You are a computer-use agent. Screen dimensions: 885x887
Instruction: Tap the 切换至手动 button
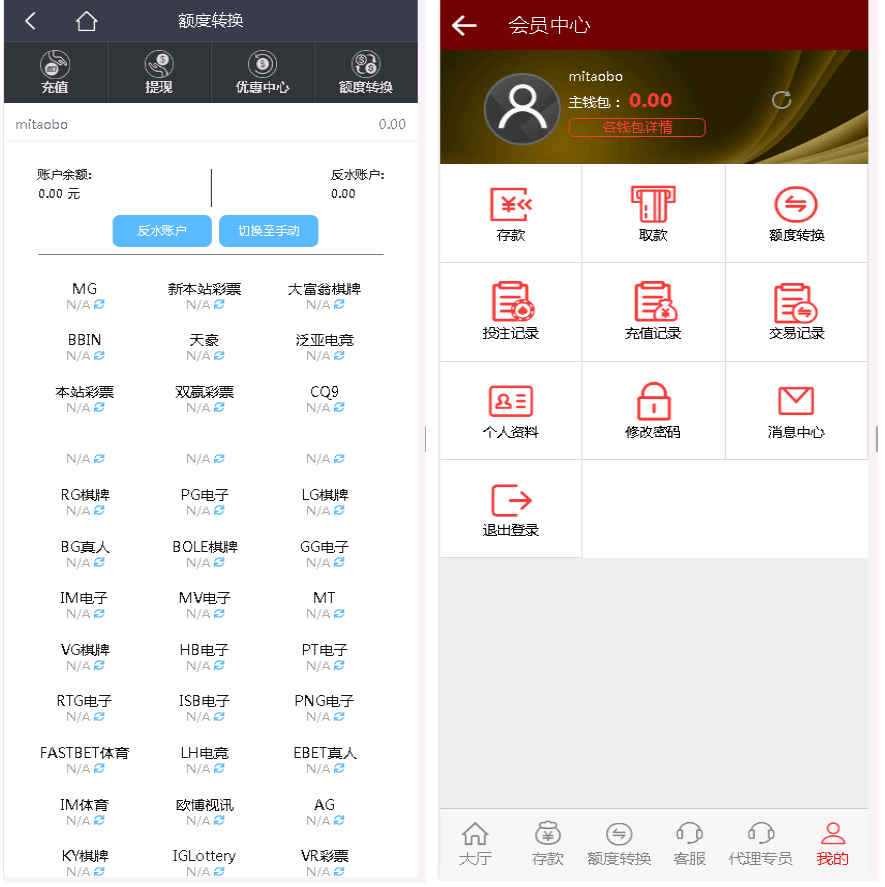pyautogui.click(x=268, y=231)
